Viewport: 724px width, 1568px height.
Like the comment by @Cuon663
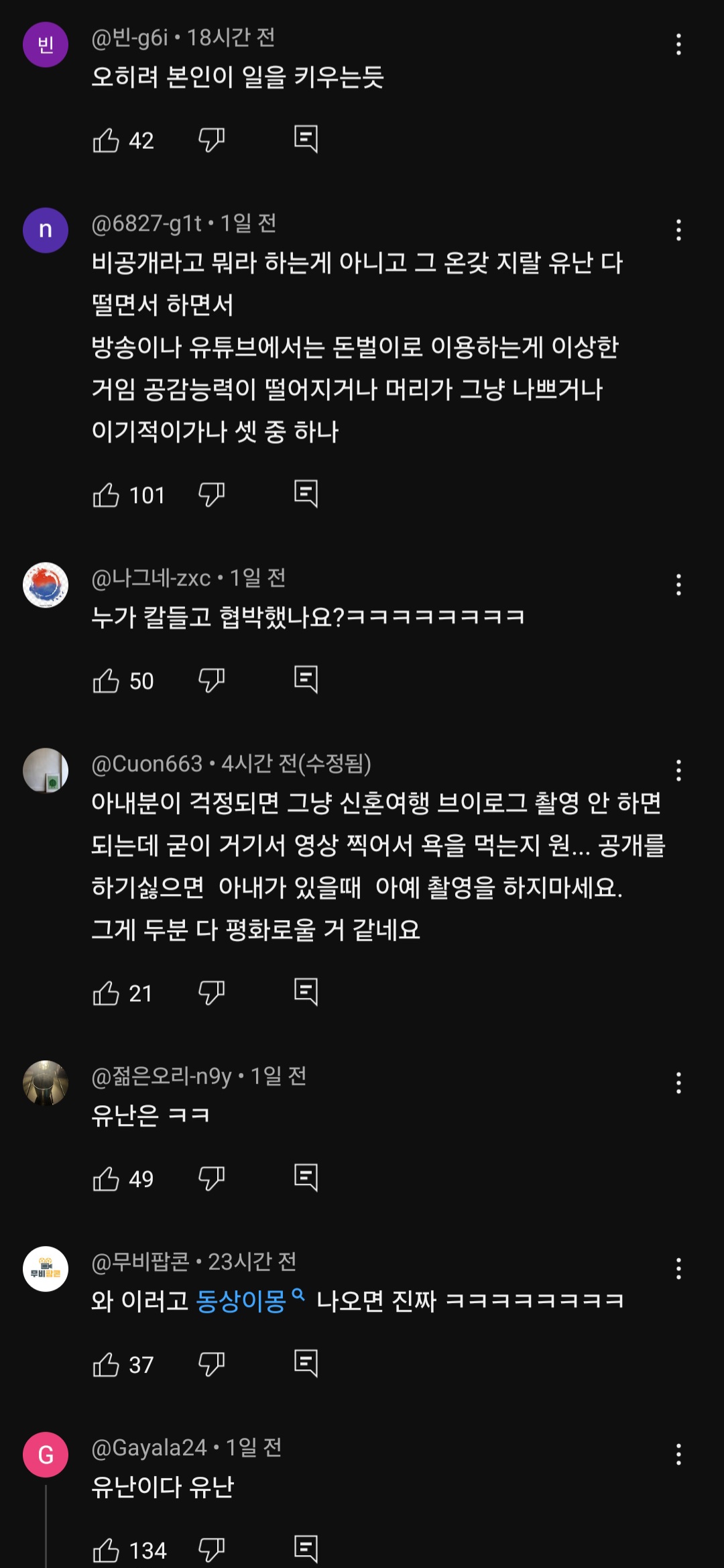pyautogui.click(x=106, y=993)
